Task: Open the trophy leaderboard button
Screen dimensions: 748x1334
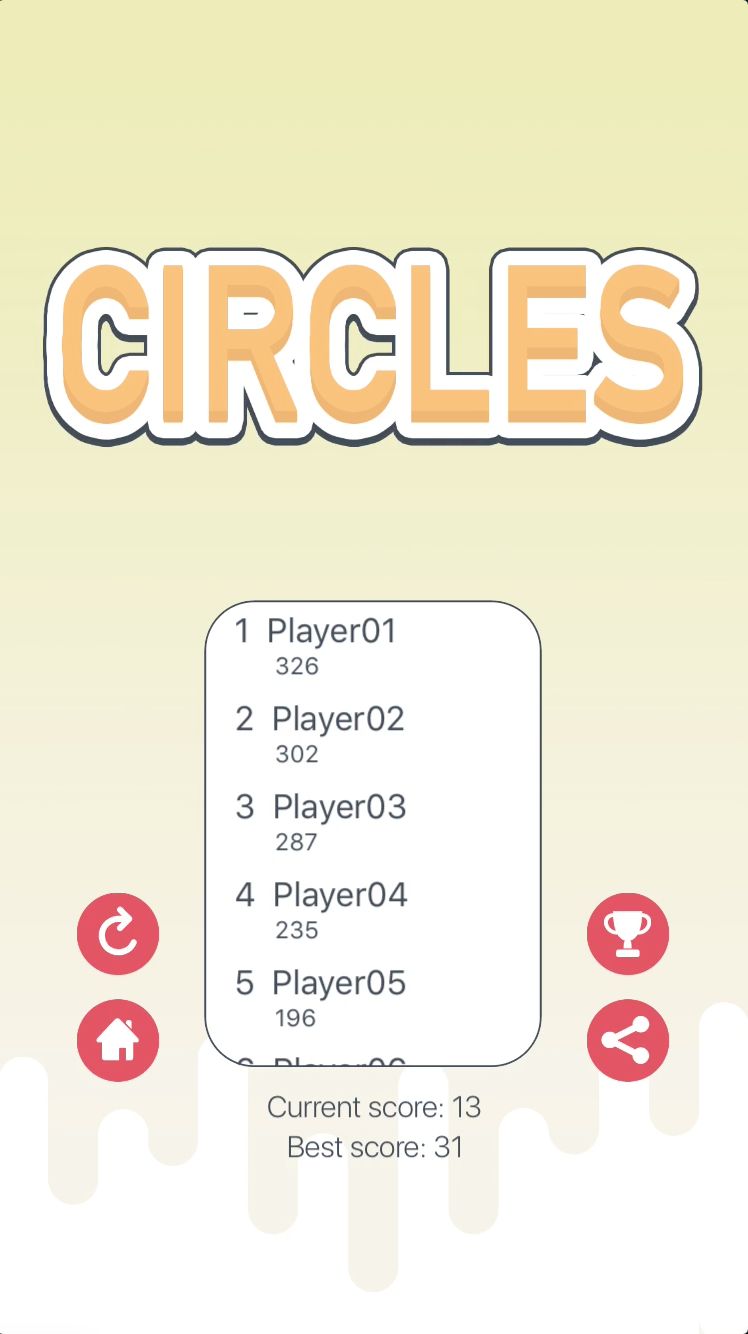Action: (628, 934)
